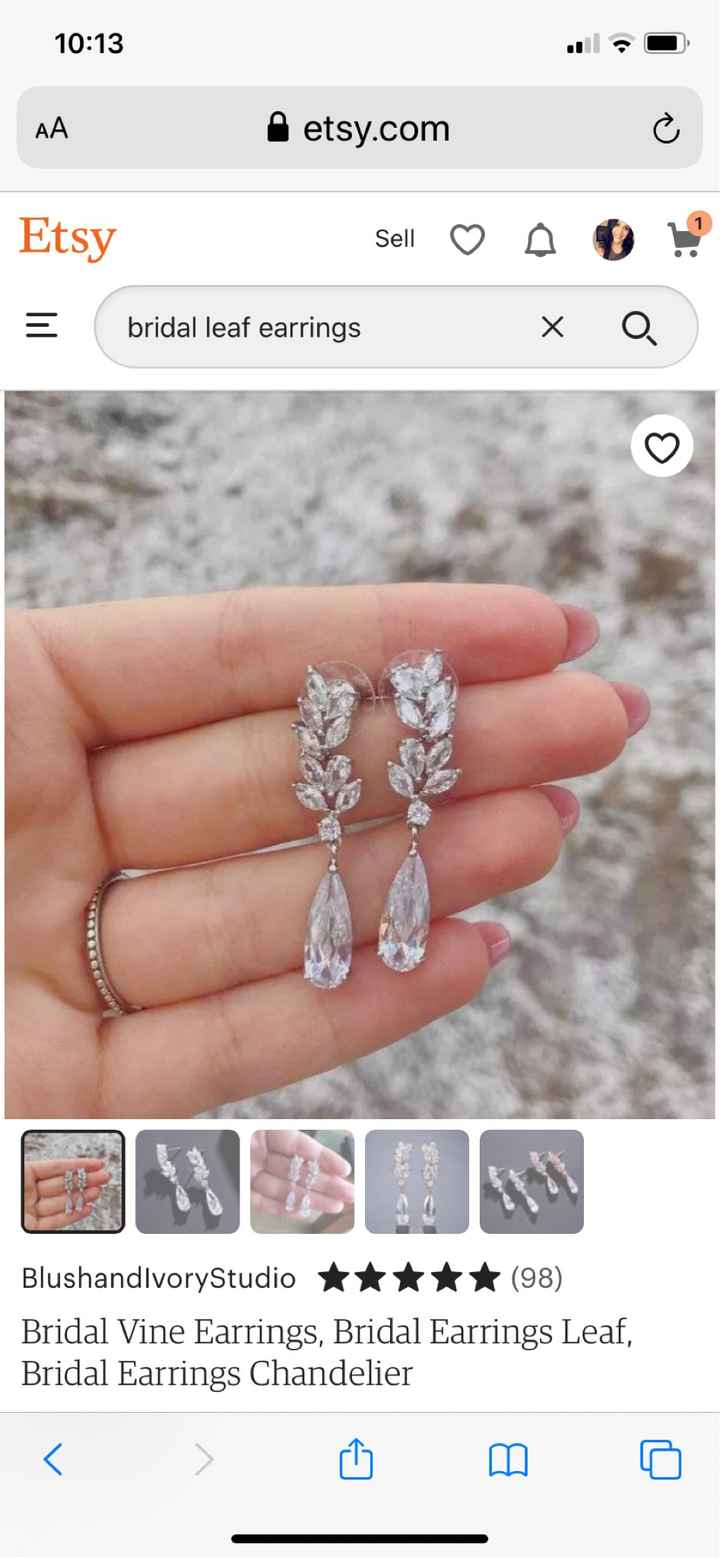Start a search with the magnifying glass
The width and height of the screenshot is (720, 1557).
tap(639, 327)
